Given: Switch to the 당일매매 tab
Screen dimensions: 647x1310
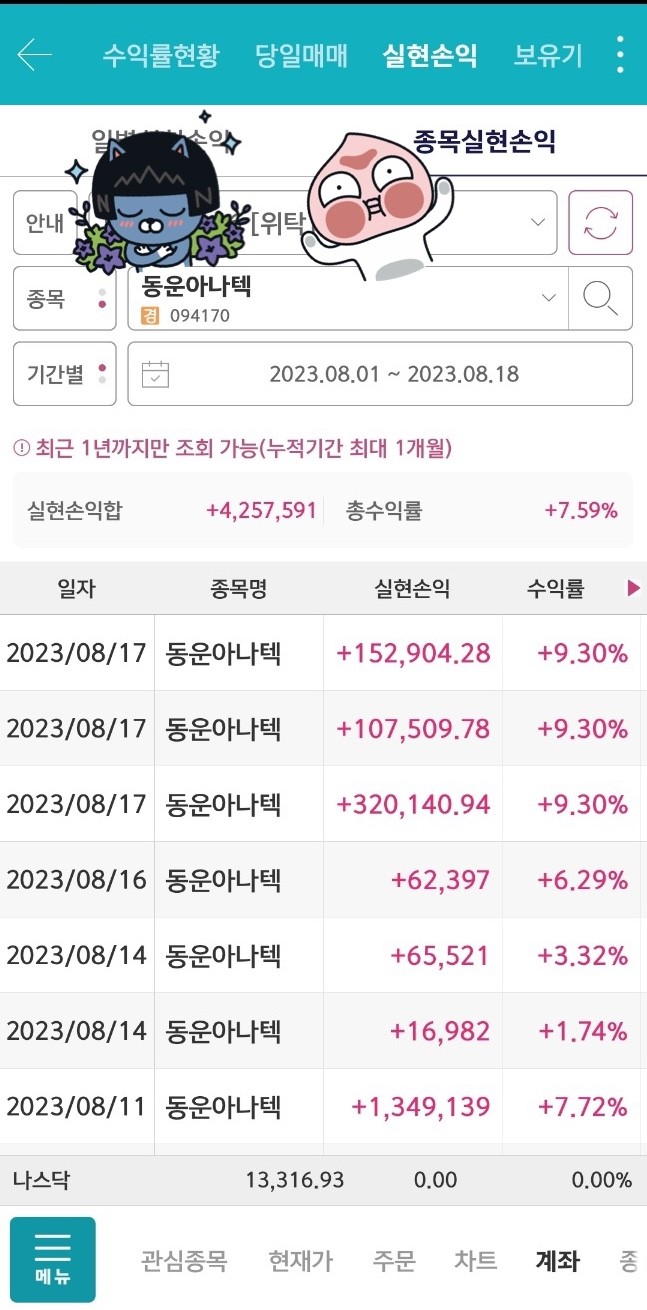Looking at the screenshot, I should 301,55.
